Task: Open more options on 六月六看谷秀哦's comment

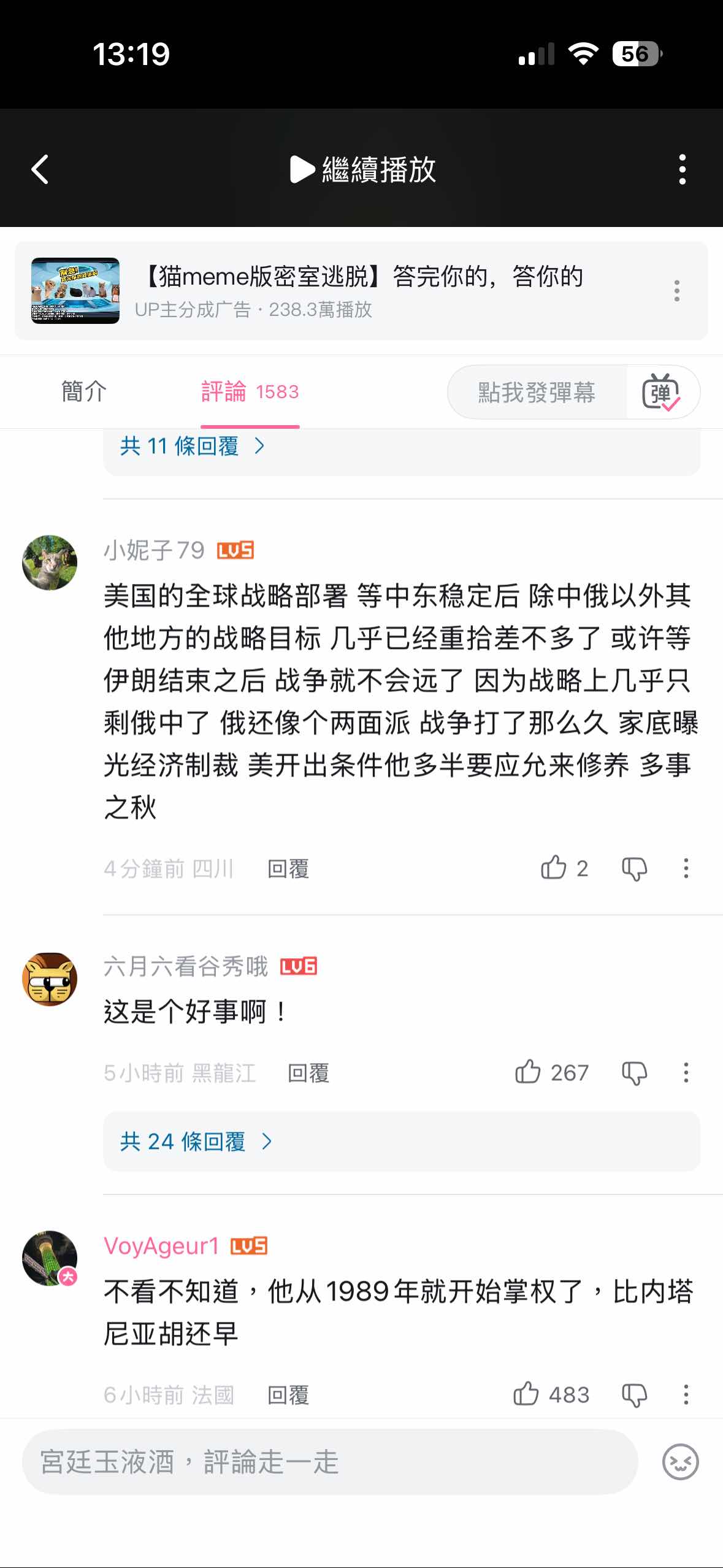Action: [686, 1072]
